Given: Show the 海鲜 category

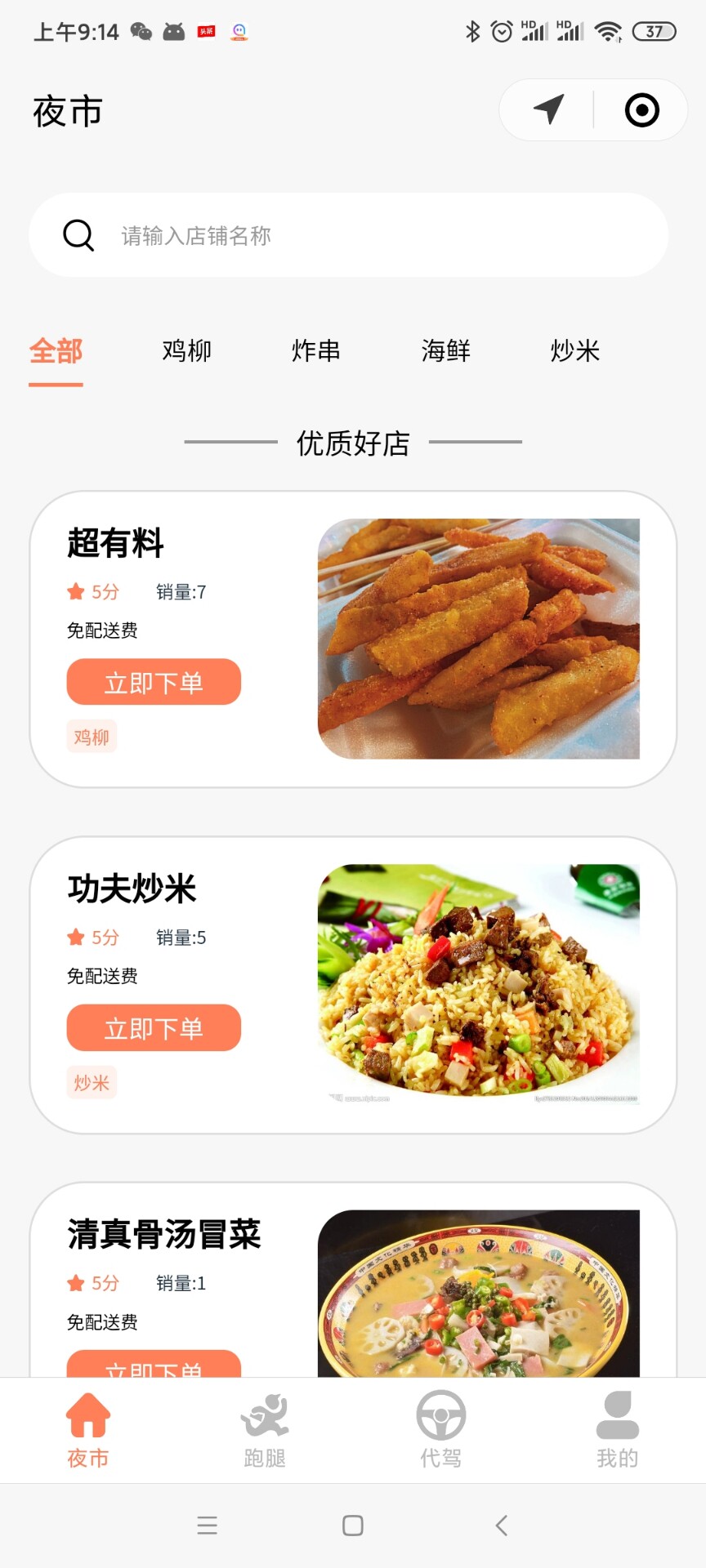Looking at the screenshot, I should click(x=445, y=351).
